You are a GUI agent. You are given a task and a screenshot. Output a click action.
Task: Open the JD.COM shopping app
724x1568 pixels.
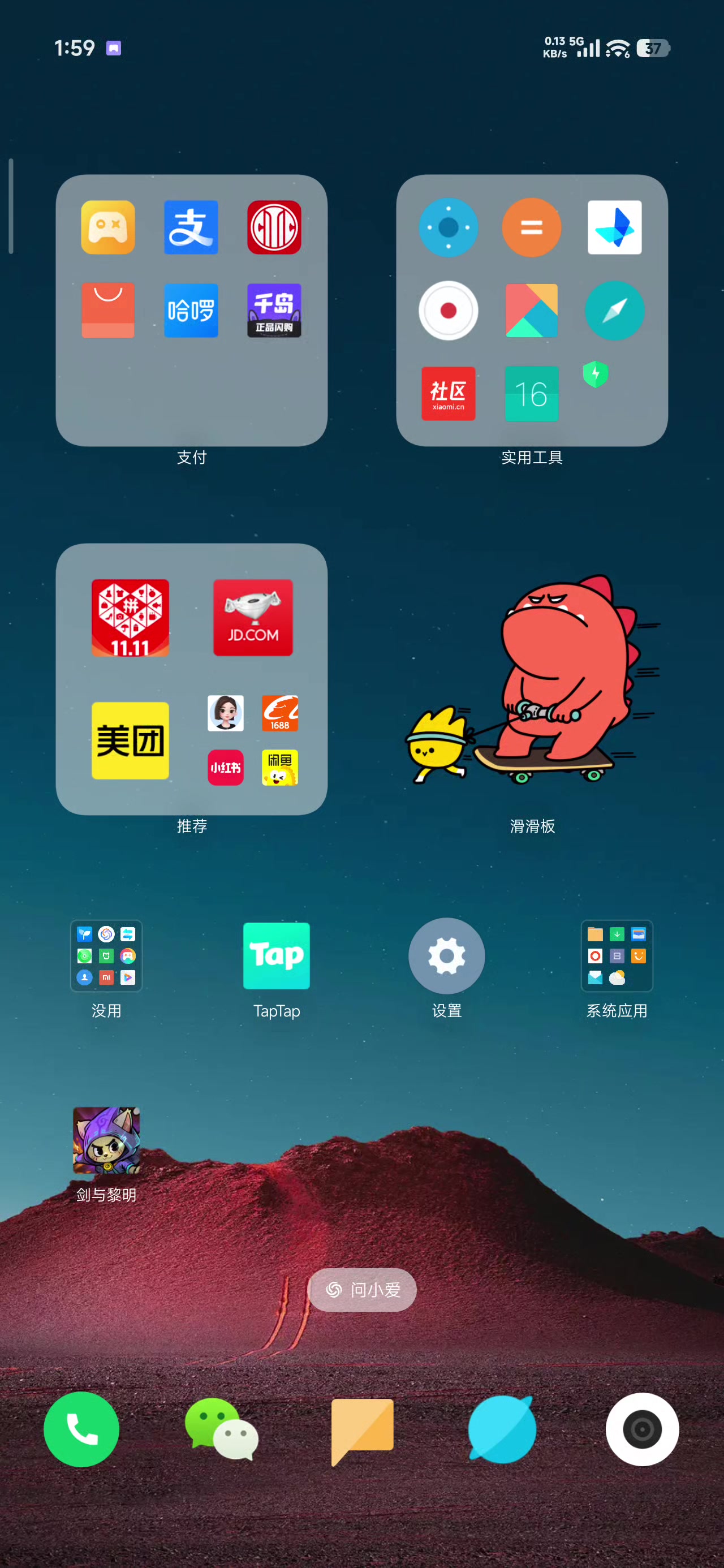point(253,617)
